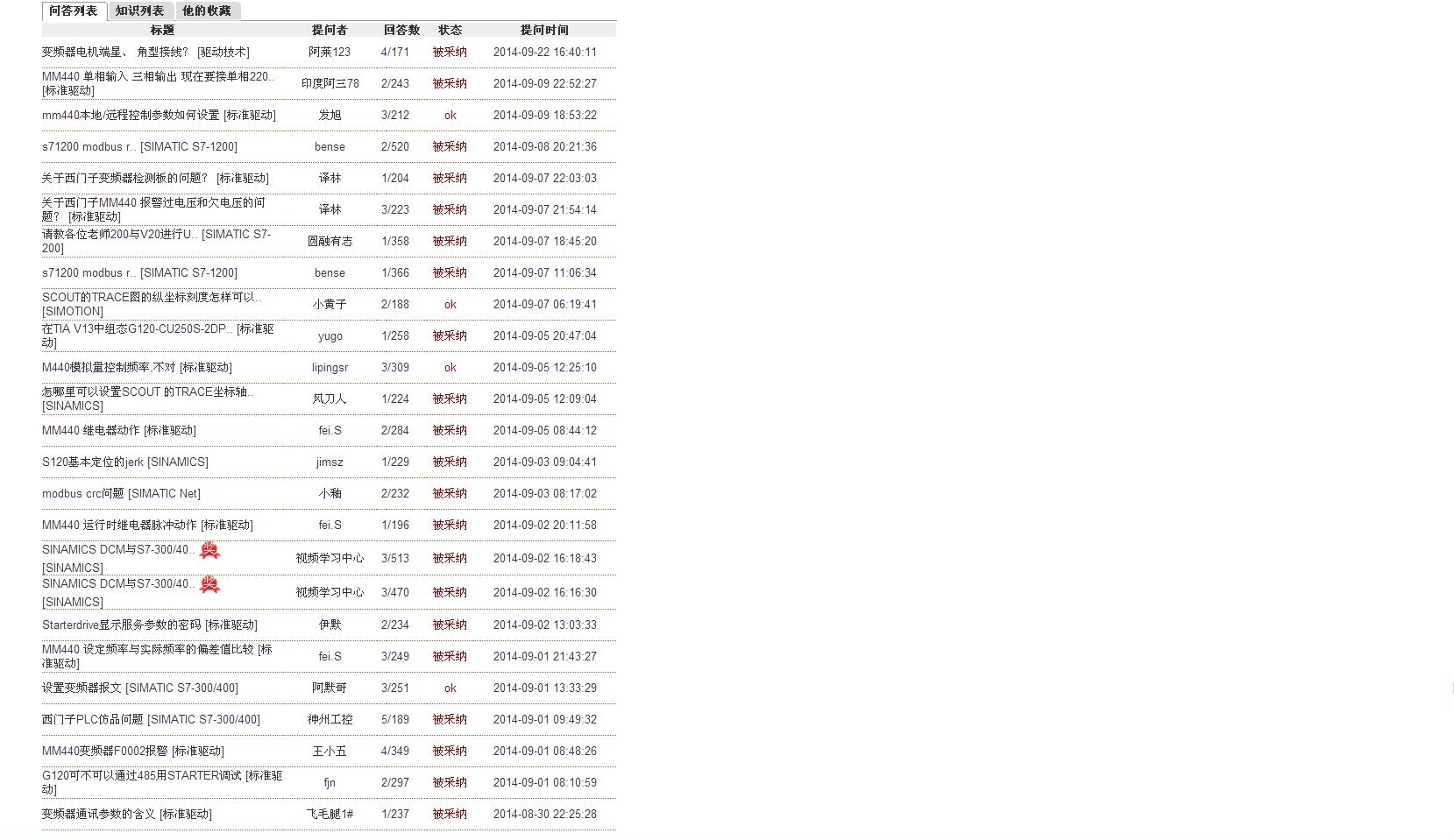Switch to the 知识列表 tab
1454x840 pixels.
click(x=139, y=11)
